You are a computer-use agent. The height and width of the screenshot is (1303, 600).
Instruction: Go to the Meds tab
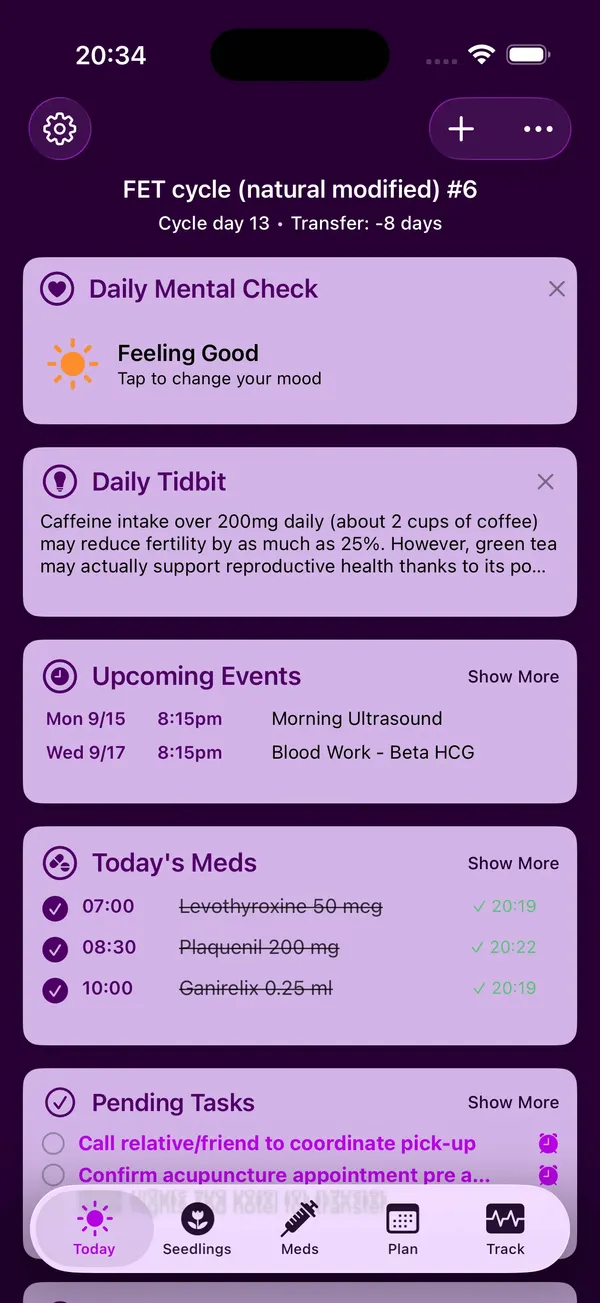[300, 1229]
